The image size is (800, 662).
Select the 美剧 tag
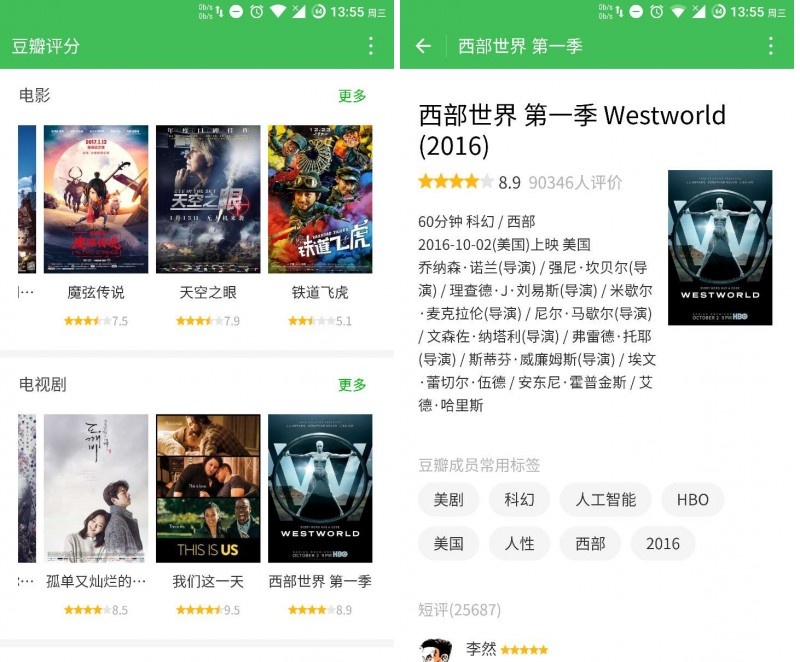(448, 499)
